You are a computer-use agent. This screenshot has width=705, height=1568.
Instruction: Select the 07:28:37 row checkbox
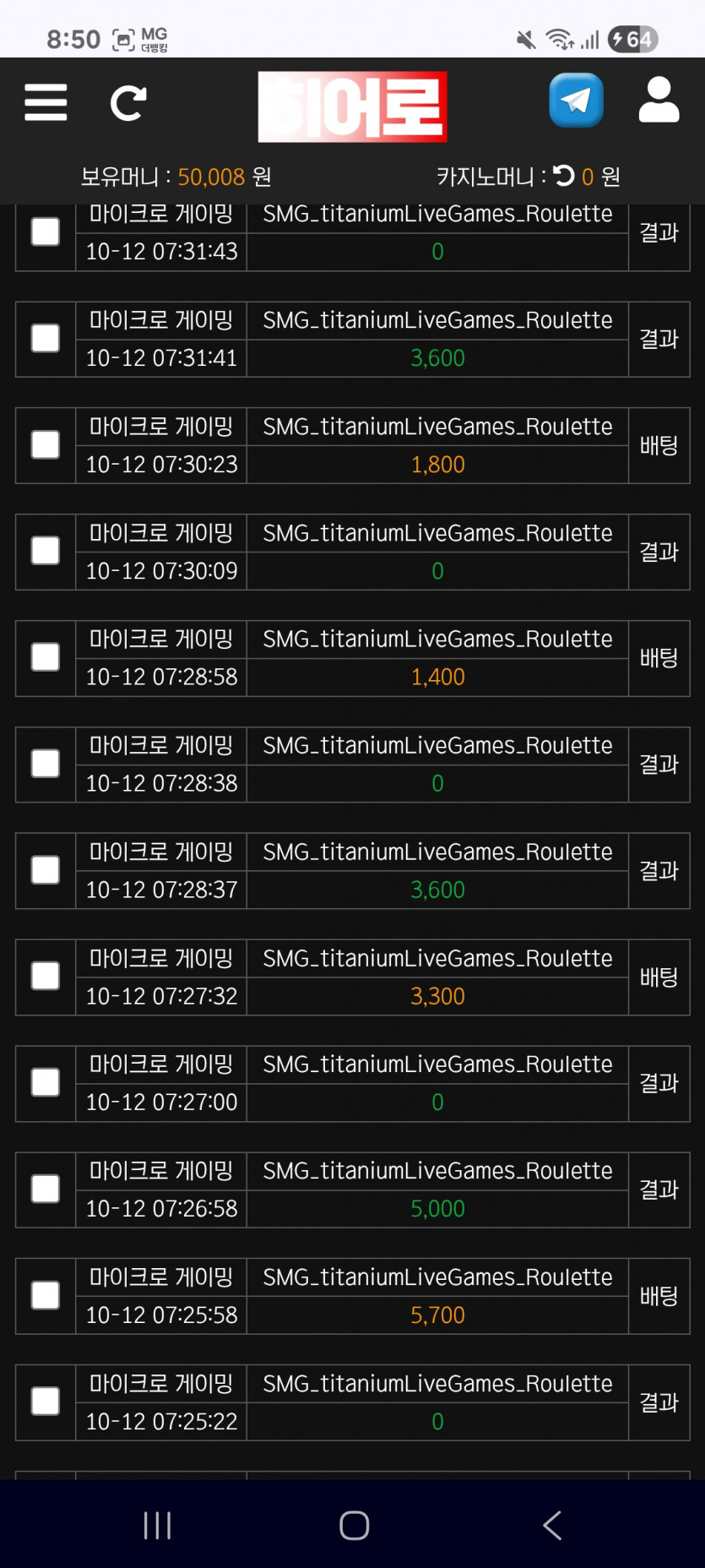[46, 870]
